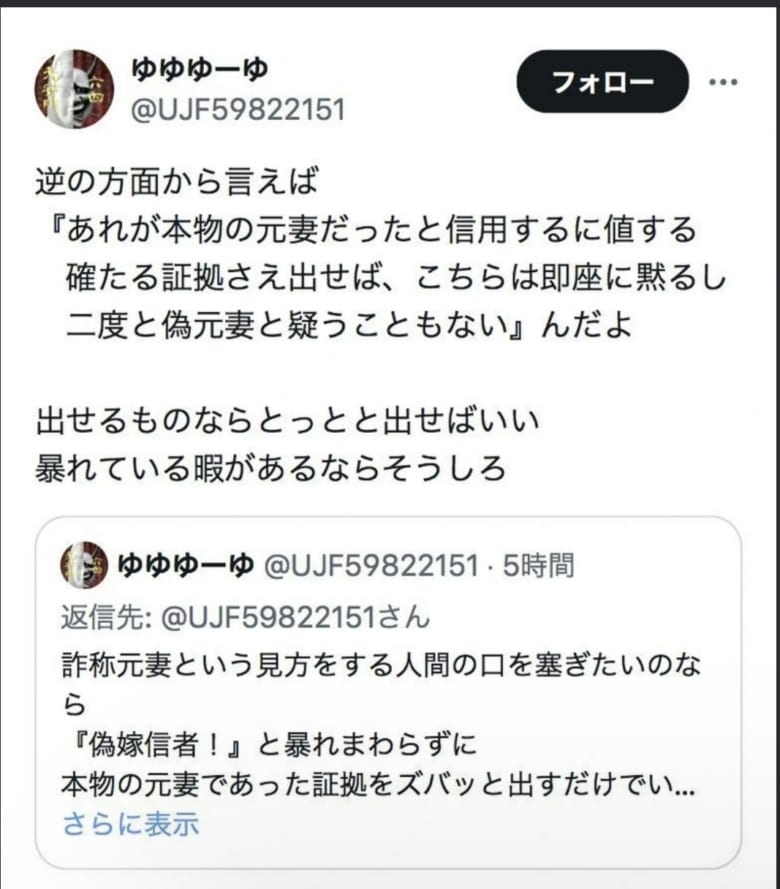Image resolution: width=780 pixels, height=889 pixels.
Task: Tap the フォロー button to follow ゆゆゆーゆ
Action: click(x=602, y=82)
